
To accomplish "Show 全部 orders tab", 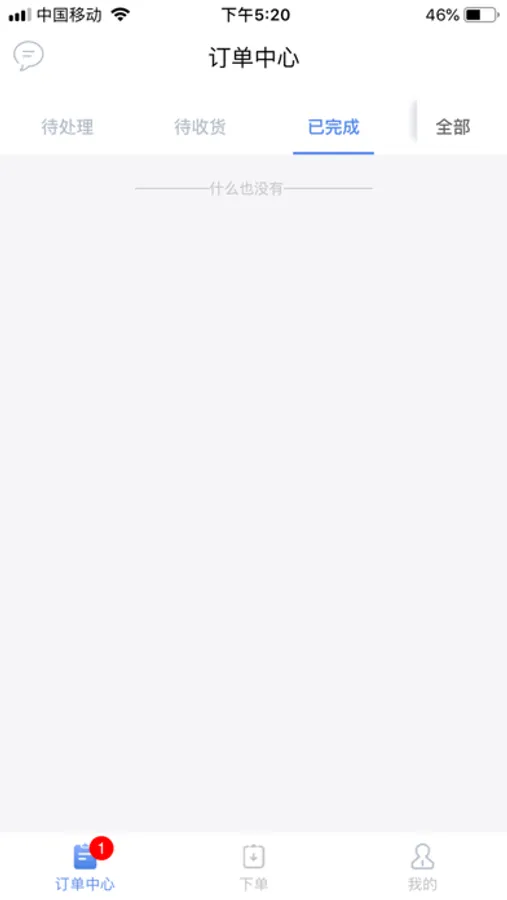I will click(x=453, y=127).
